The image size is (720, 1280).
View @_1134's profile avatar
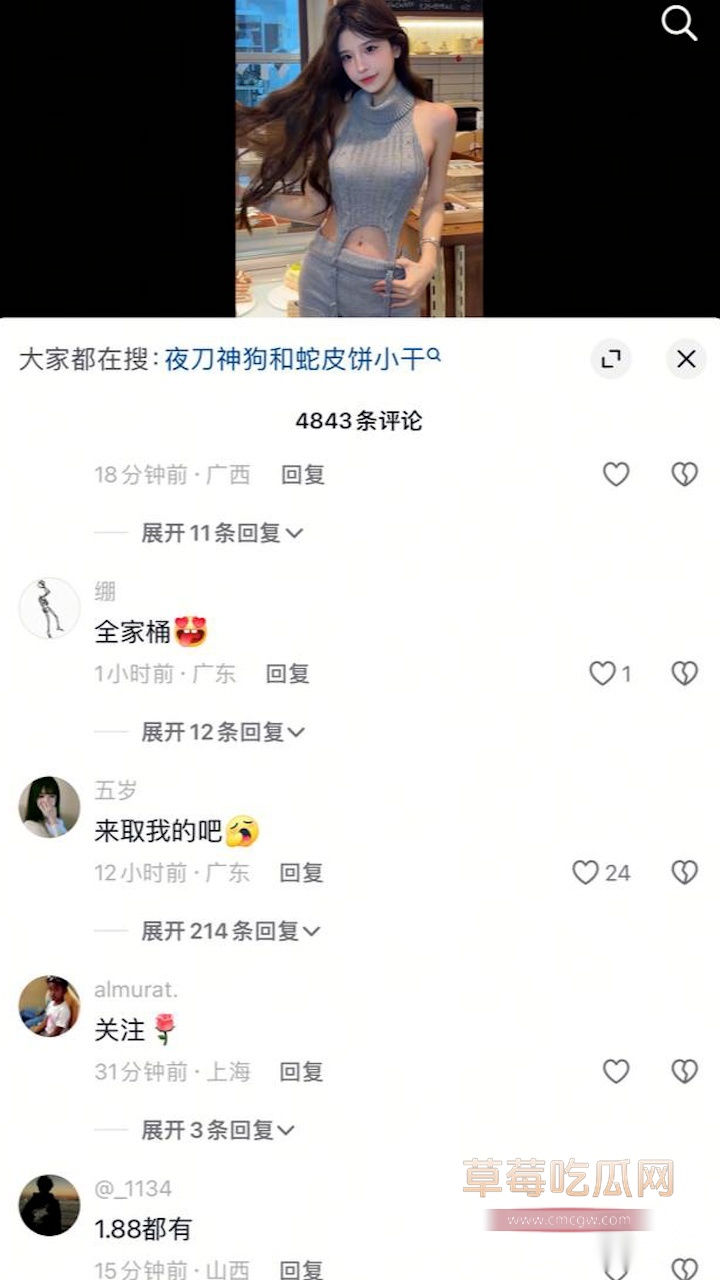(49, 1205)
